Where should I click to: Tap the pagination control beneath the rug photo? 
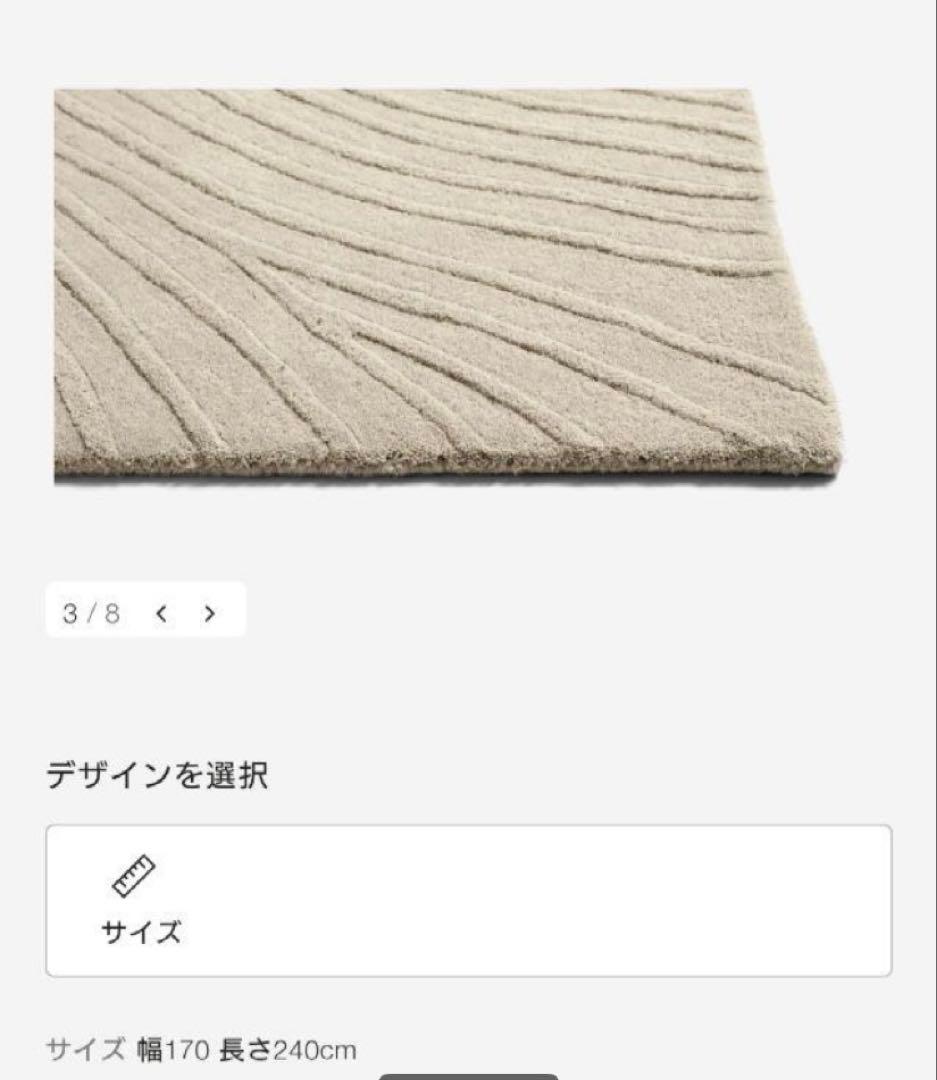145,609
